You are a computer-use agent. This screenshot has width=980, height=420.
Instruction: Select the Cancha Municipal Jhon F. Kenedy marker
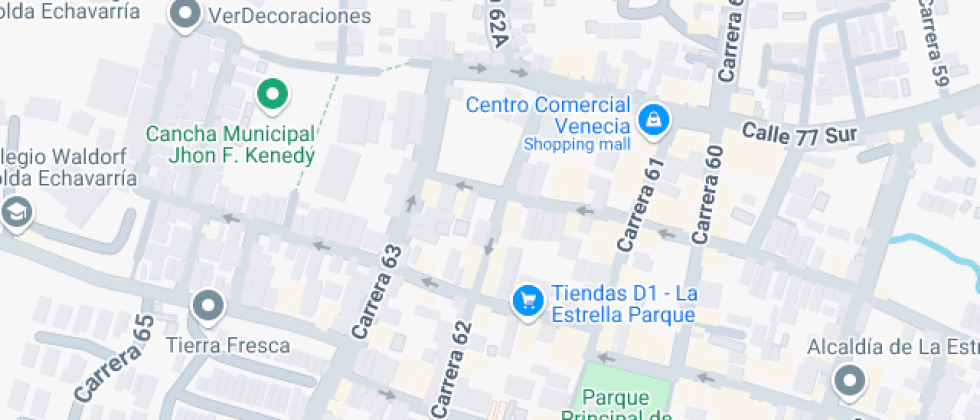pyautogui.click(x=271, y=95)
